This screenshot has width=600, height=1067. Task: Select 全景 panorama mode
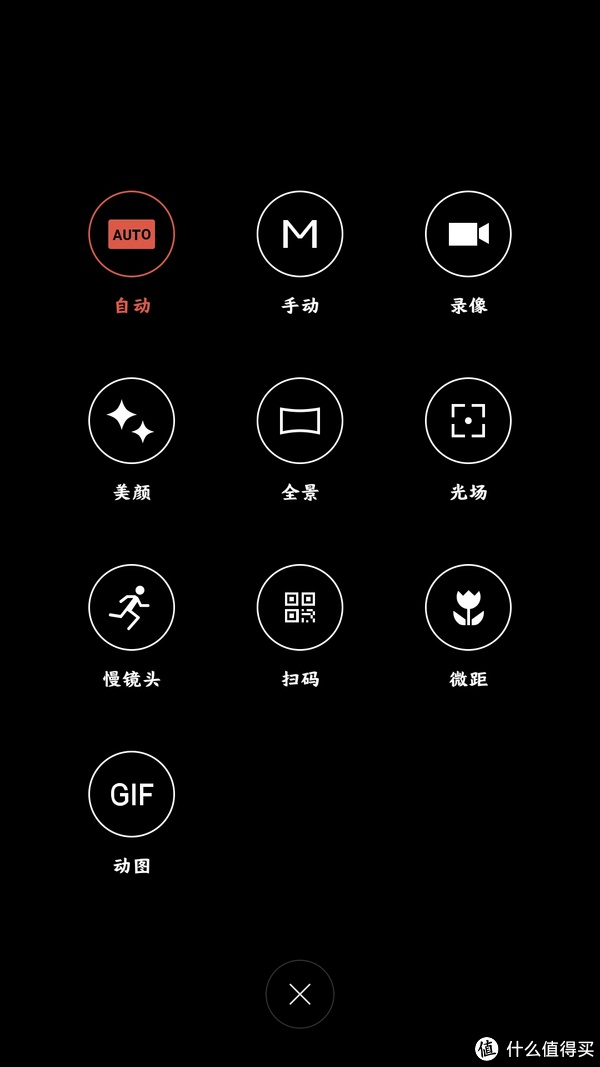click(x=300, y=421)
